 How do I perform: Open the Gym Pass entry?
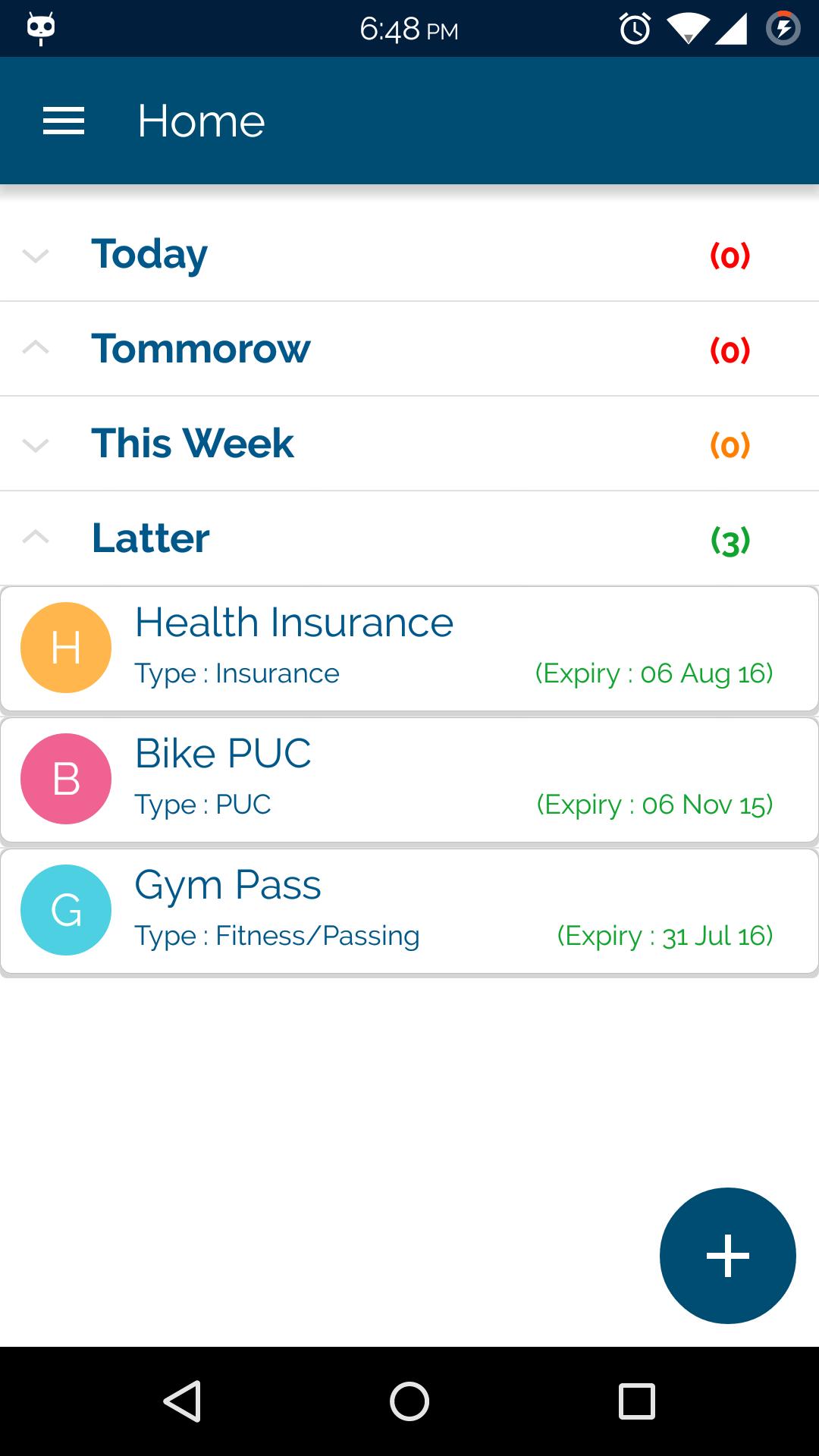[409, 911]
